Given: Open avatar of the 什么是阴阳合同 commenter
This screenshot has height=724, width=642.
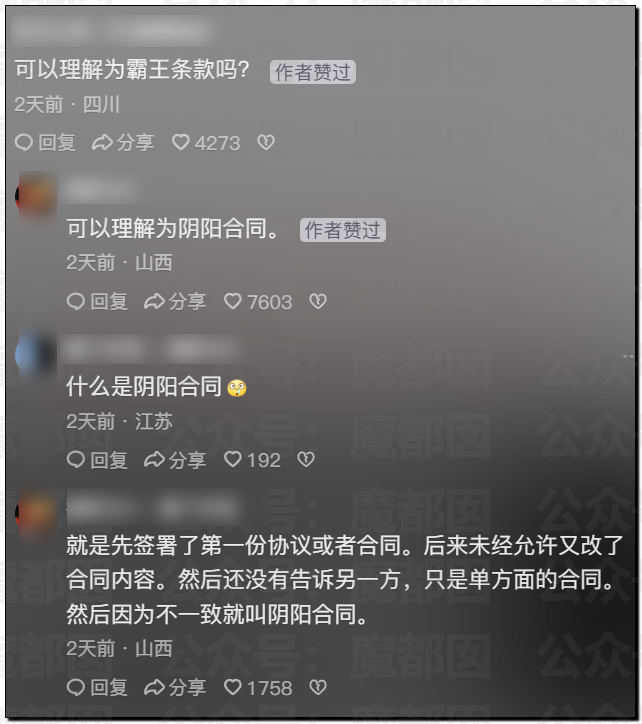Looking at the screenshot, I should coord(35,354).
